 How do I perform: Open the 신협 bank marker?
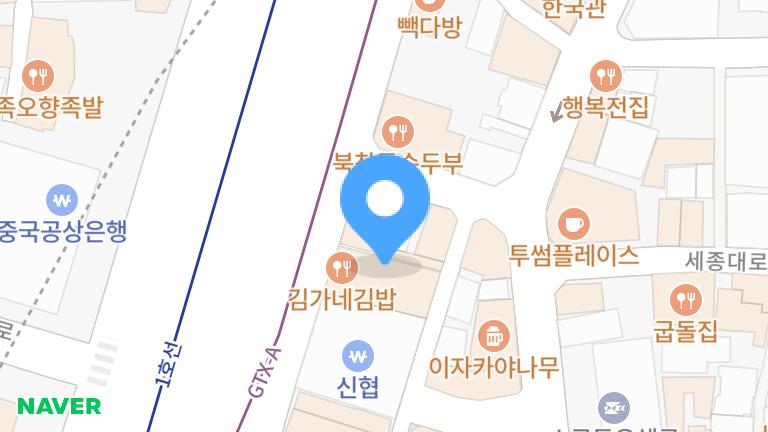pyautogui.click(x=358, y=354)
